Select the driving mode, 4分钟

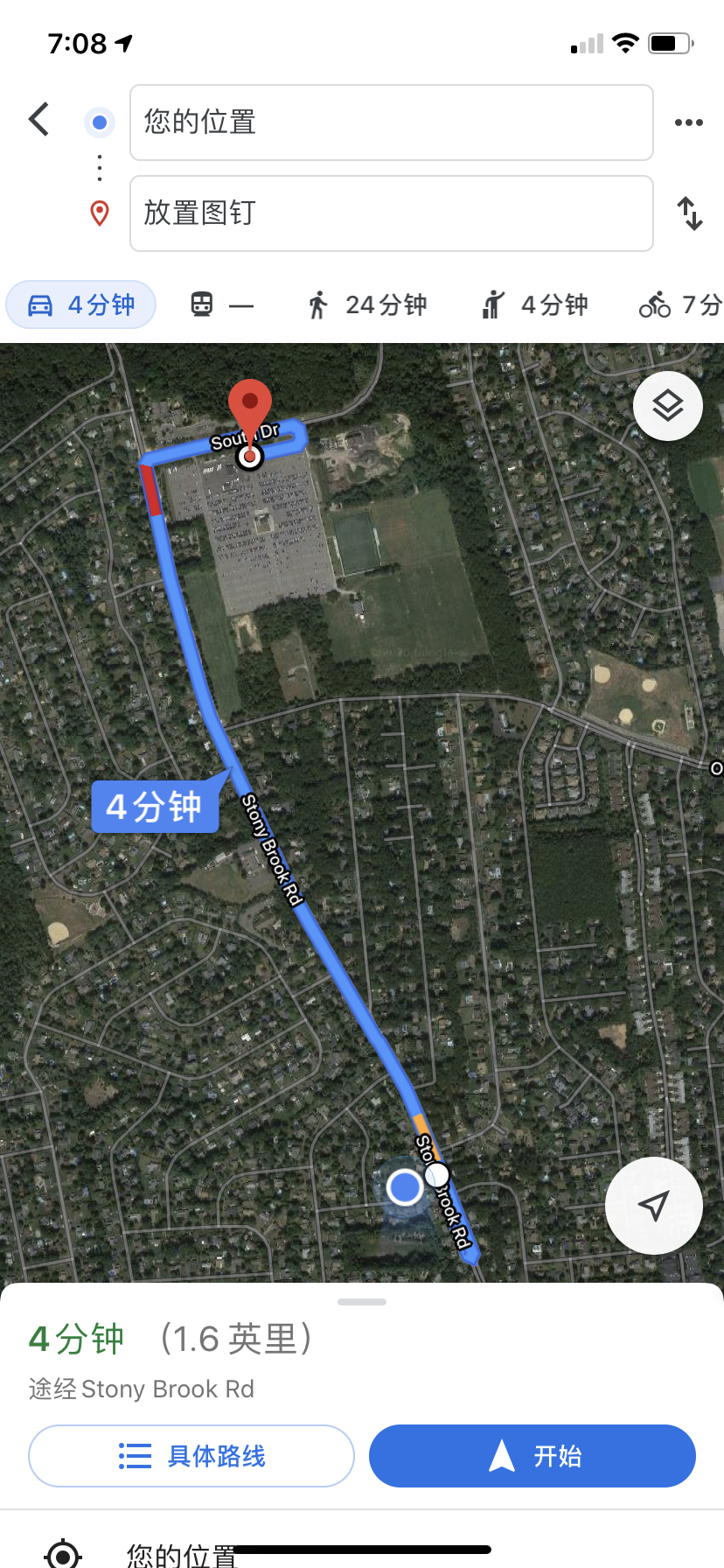[x=81, y=305]
